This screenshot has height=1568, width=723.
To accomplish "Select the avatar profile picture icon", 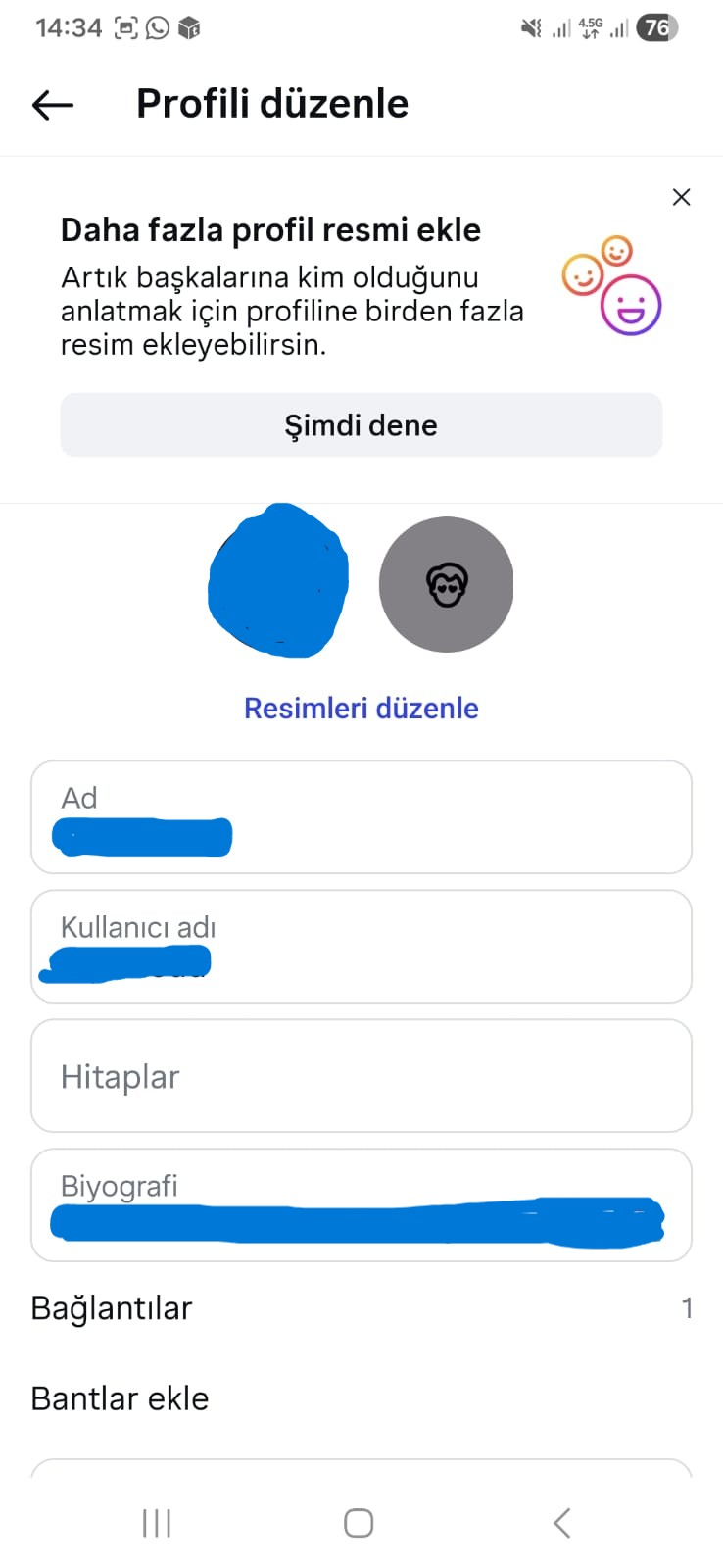I will click(x=446, y=583).
